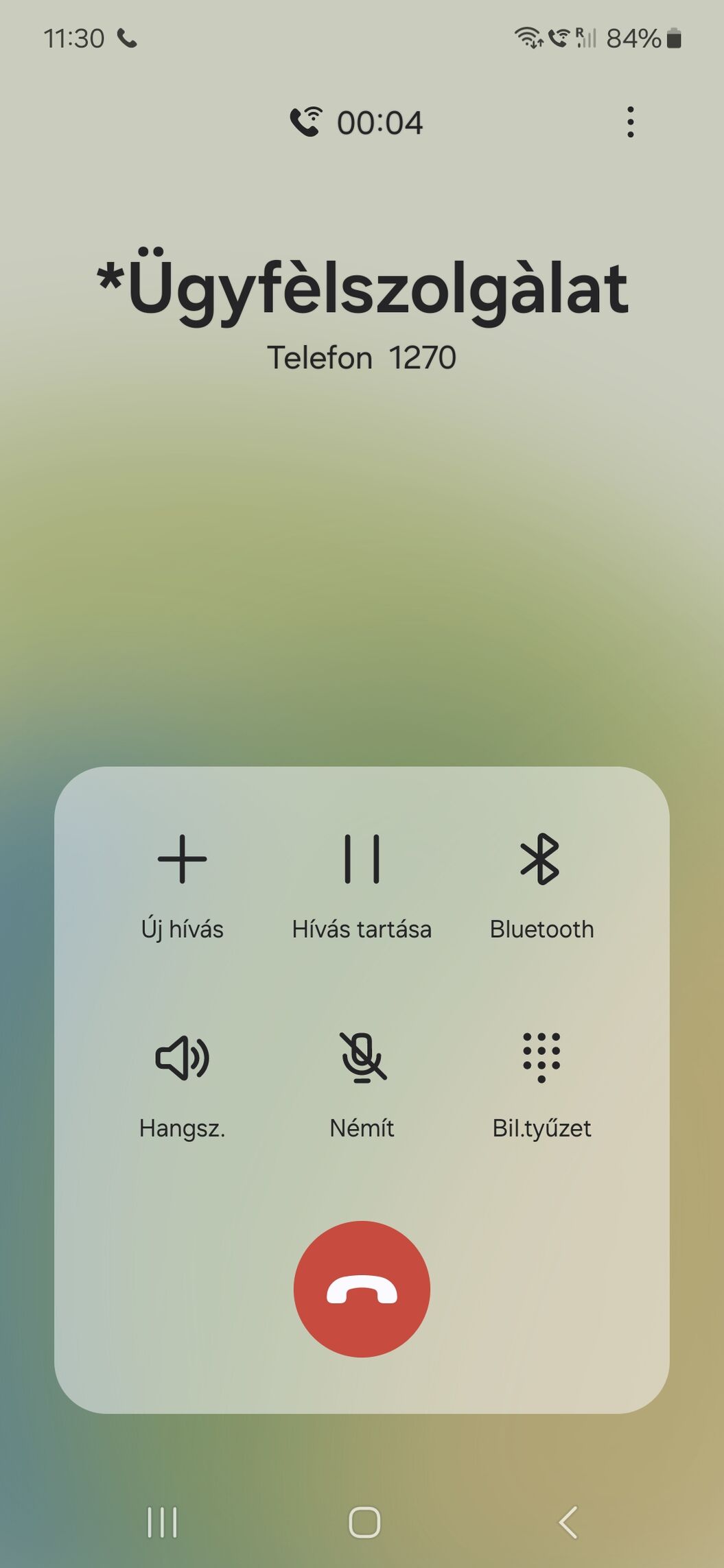Go back using the navigation bar

[x=568, y=1523]
